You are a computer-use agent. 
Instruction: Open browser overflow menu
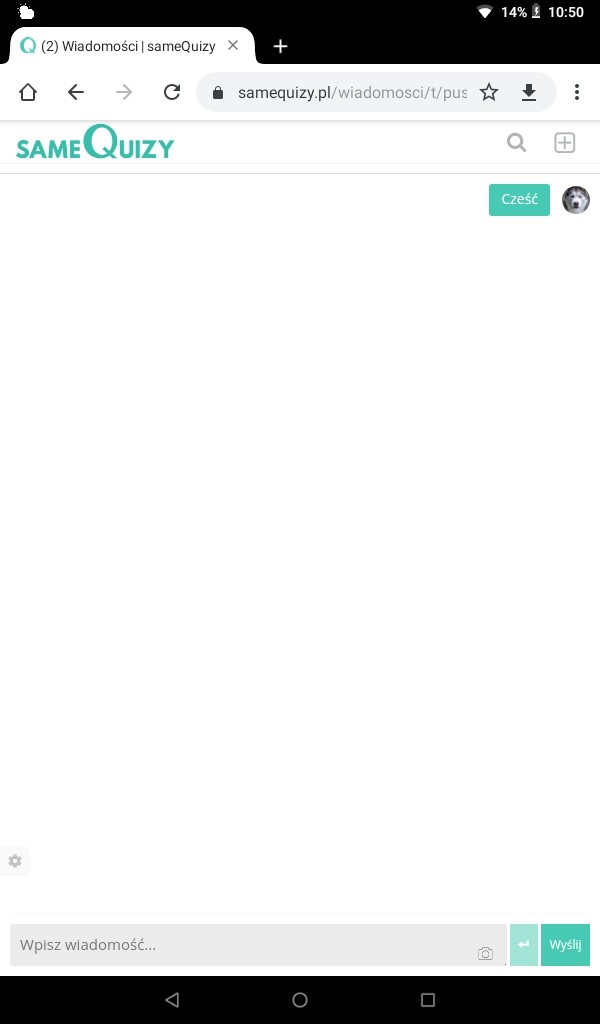(577, 92)
